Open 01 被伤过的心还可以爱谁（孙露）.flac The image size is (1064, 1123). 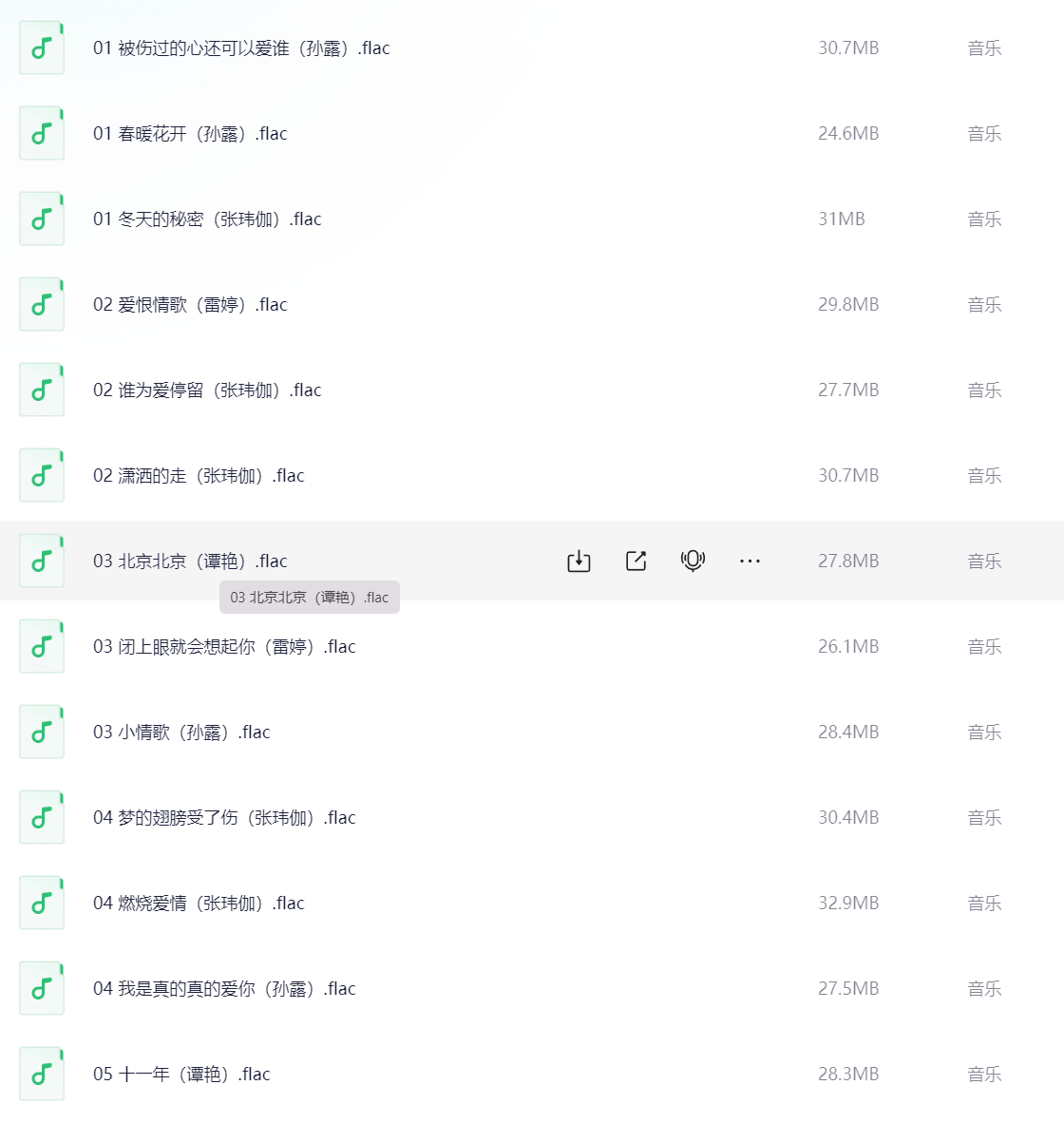(x=241, y=48)
